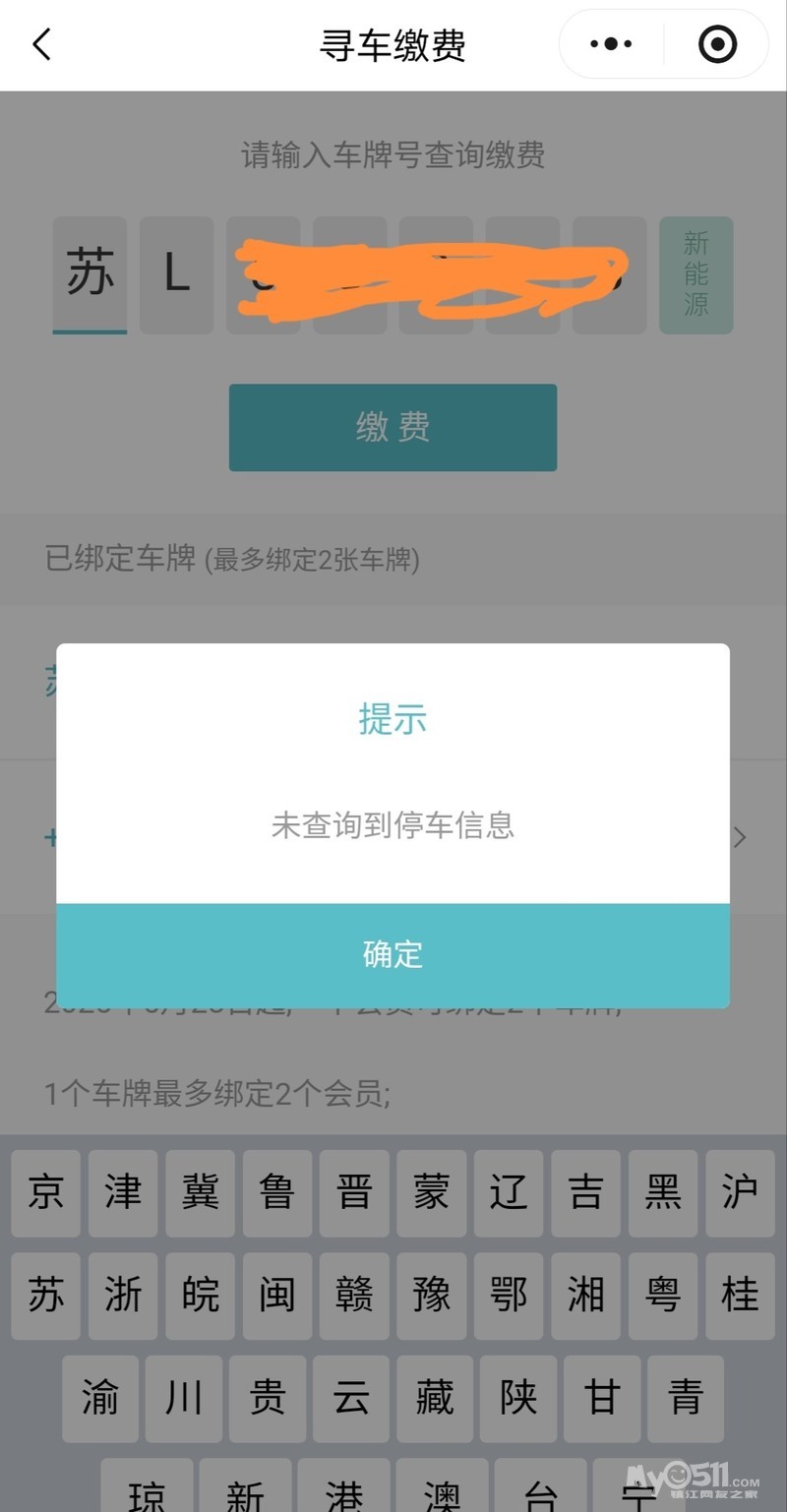Select the plate letter box showing L
787x1512 pixels.
[x=177, y=274]
